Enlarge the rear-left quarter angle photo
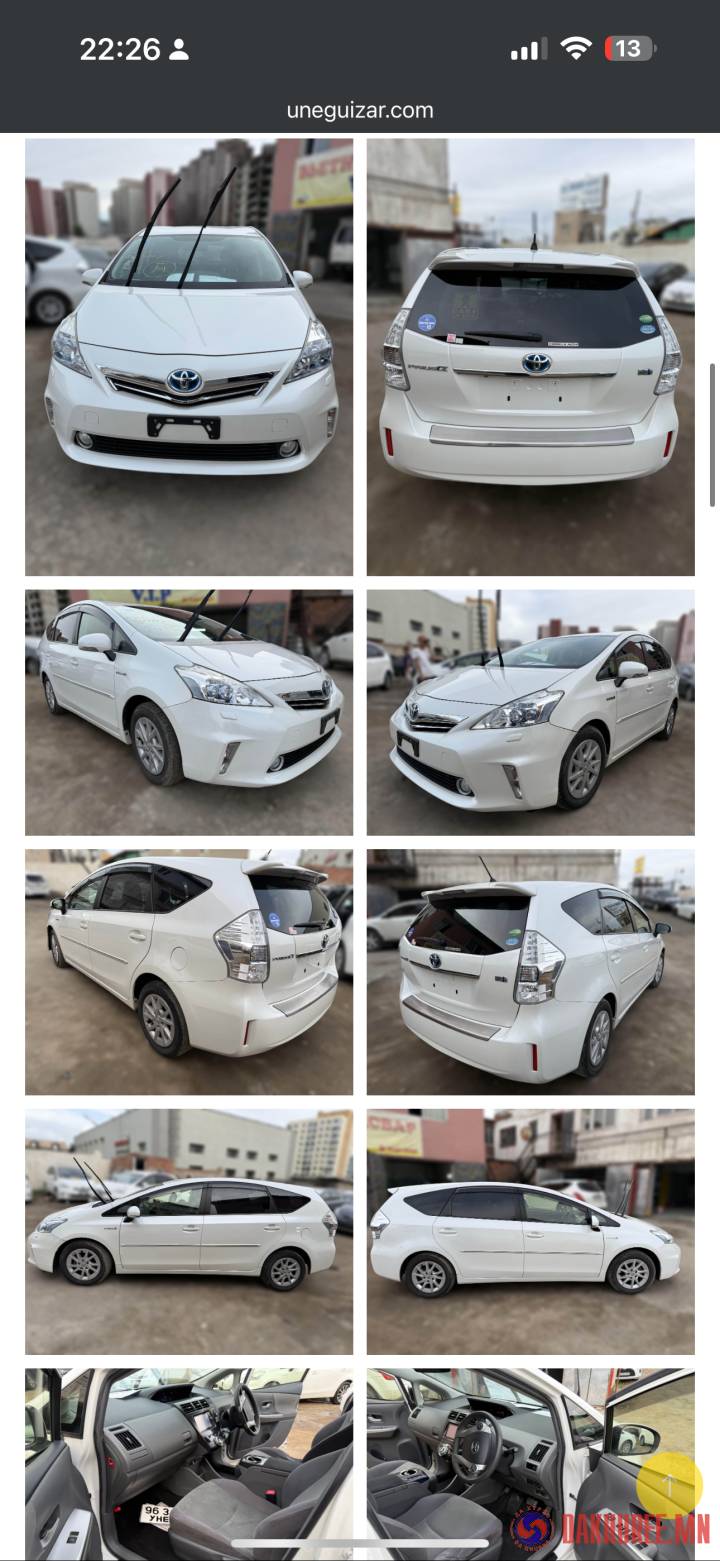720x1561 pixels. tap(189, 972)
